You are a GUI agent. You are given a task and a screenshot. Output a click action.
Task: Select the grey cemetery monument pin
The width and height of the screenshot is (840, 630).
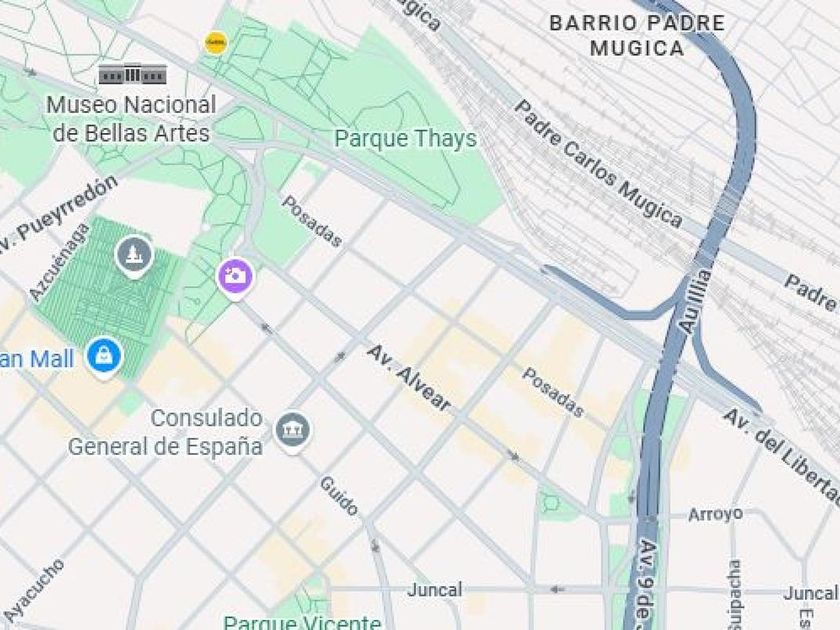134,257
